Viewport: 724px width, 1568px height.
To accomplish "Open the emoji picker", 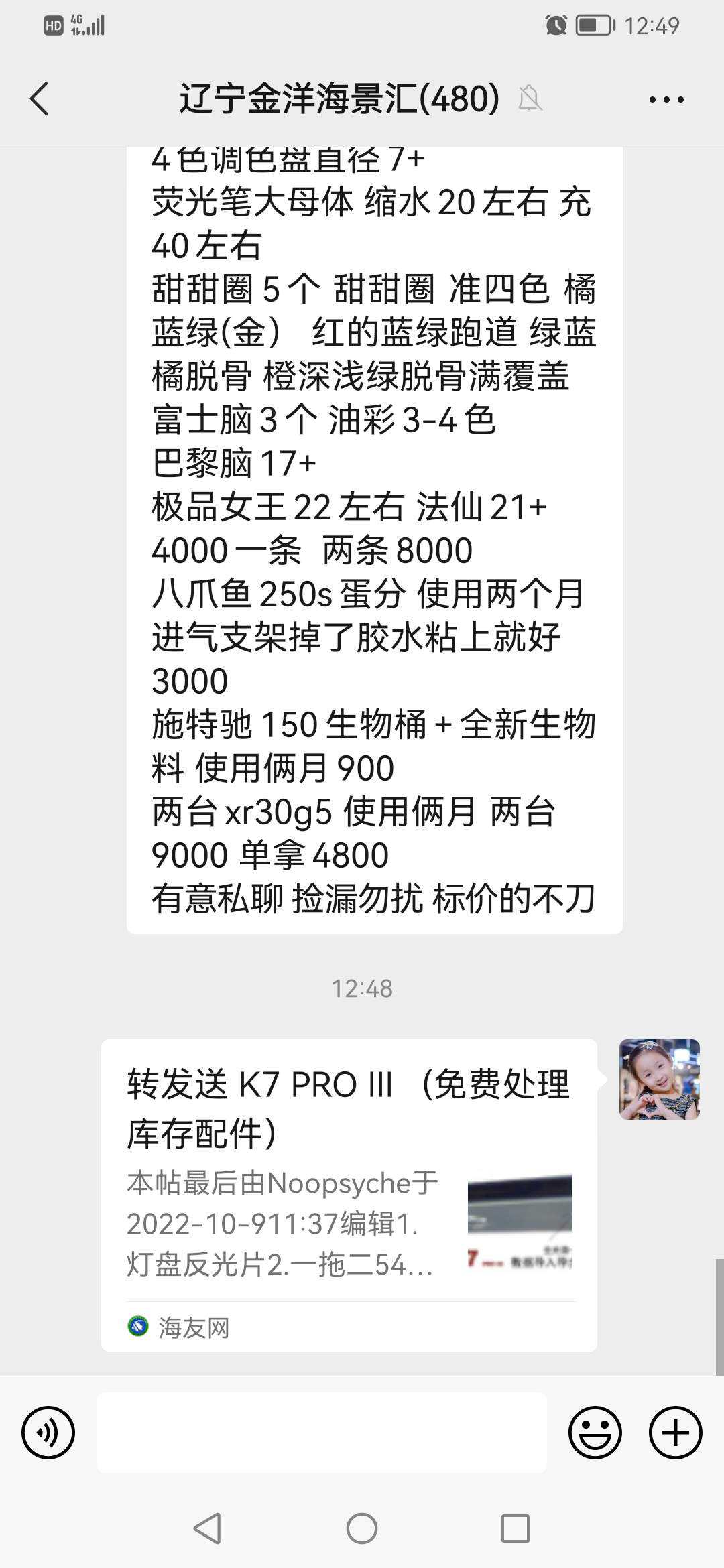I will pyautogui.click(x=595, y=1433).
